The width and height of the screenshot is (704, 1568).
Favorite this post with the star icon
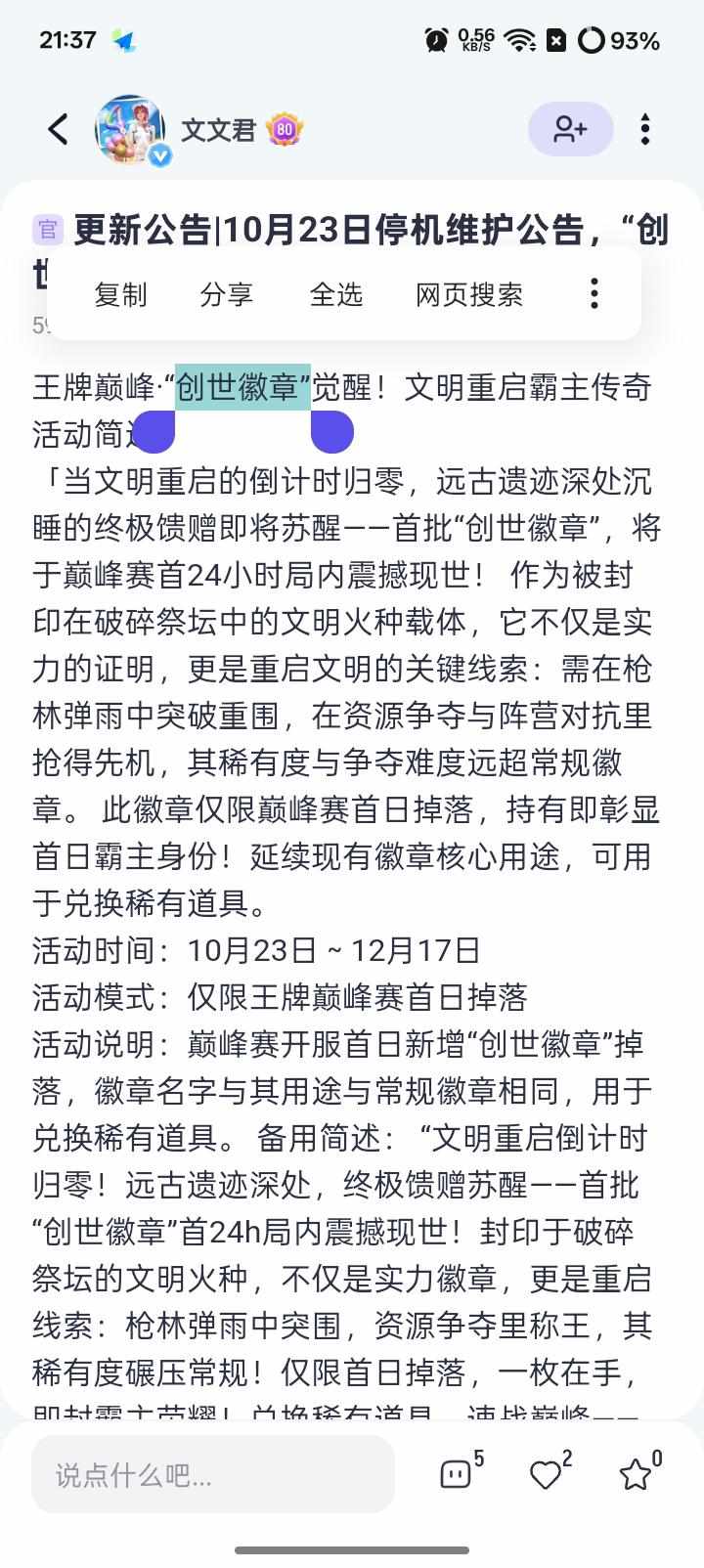click(x=636, y=1474)
